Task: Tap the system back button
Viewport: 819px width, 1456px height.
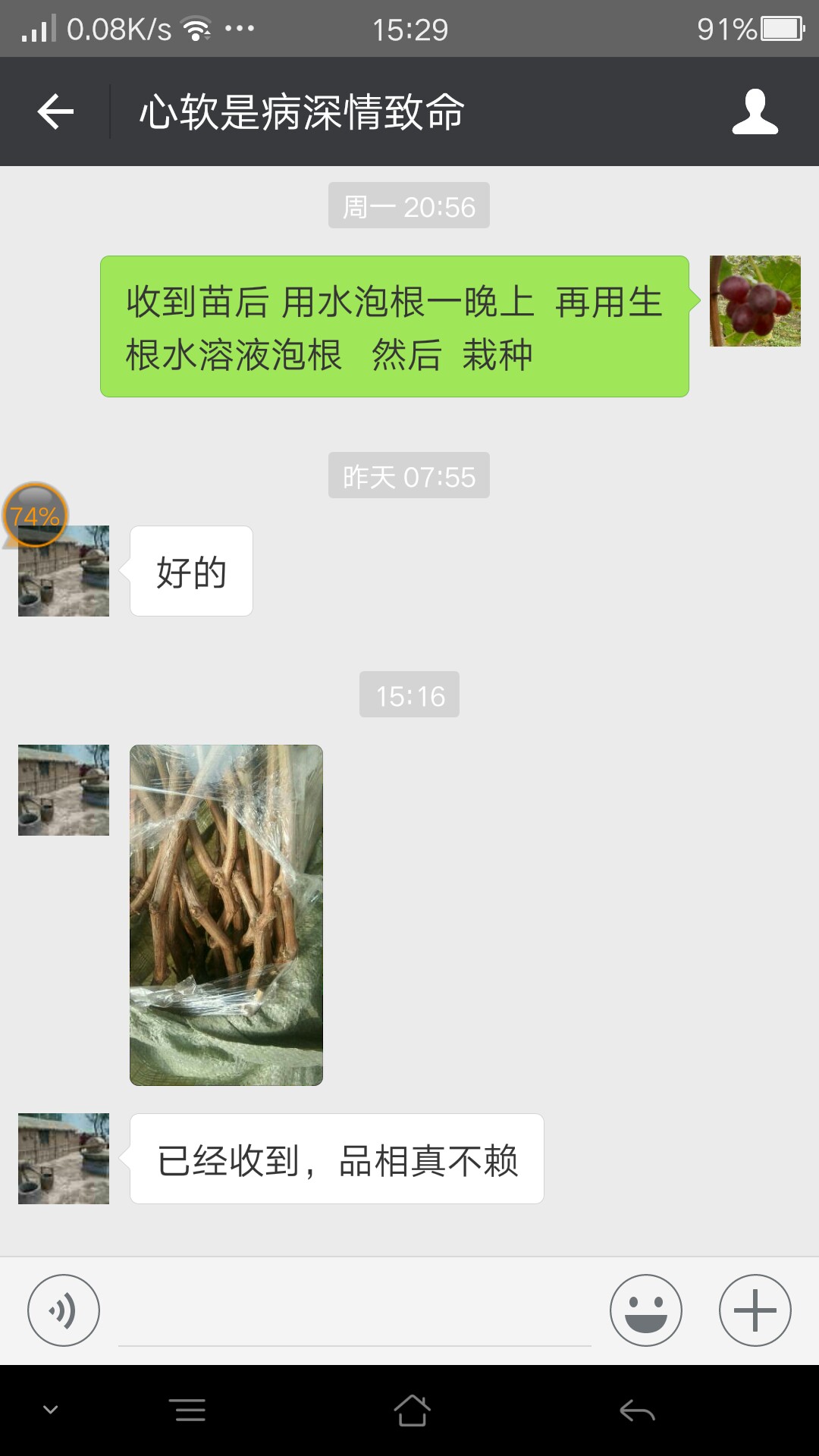Action: [x=637, y=1410]
